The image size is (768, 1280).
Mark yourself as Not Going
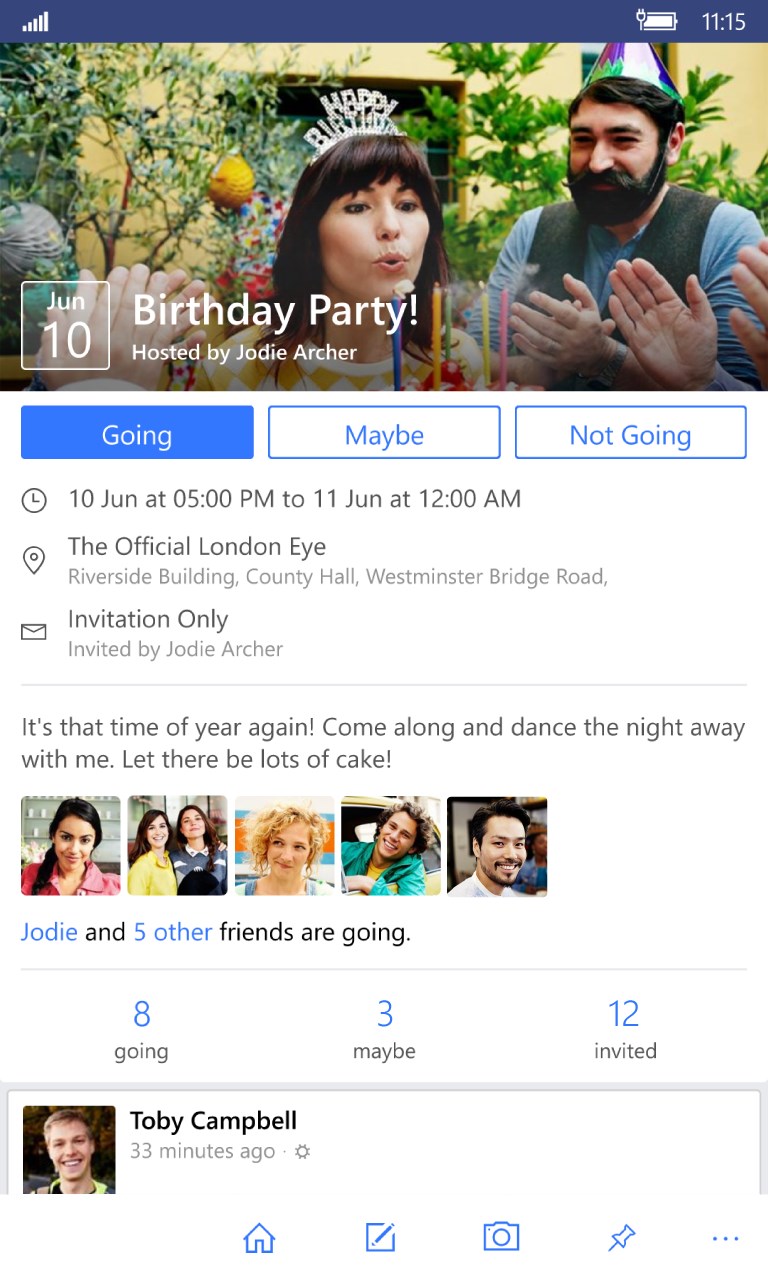click(630, 433)
